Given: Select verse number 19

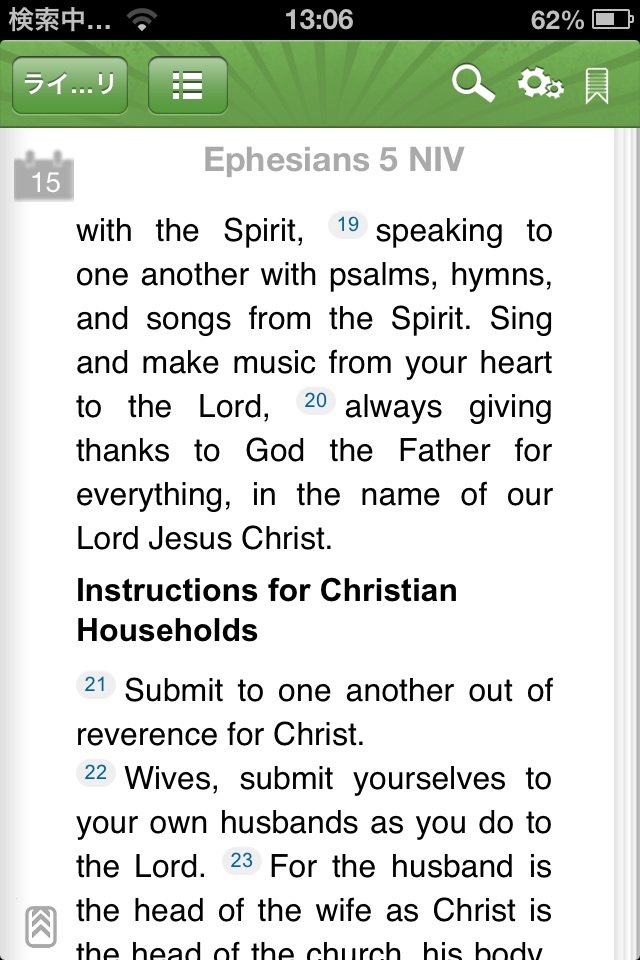Looking at the screenshot, I should tap(347, 225).
